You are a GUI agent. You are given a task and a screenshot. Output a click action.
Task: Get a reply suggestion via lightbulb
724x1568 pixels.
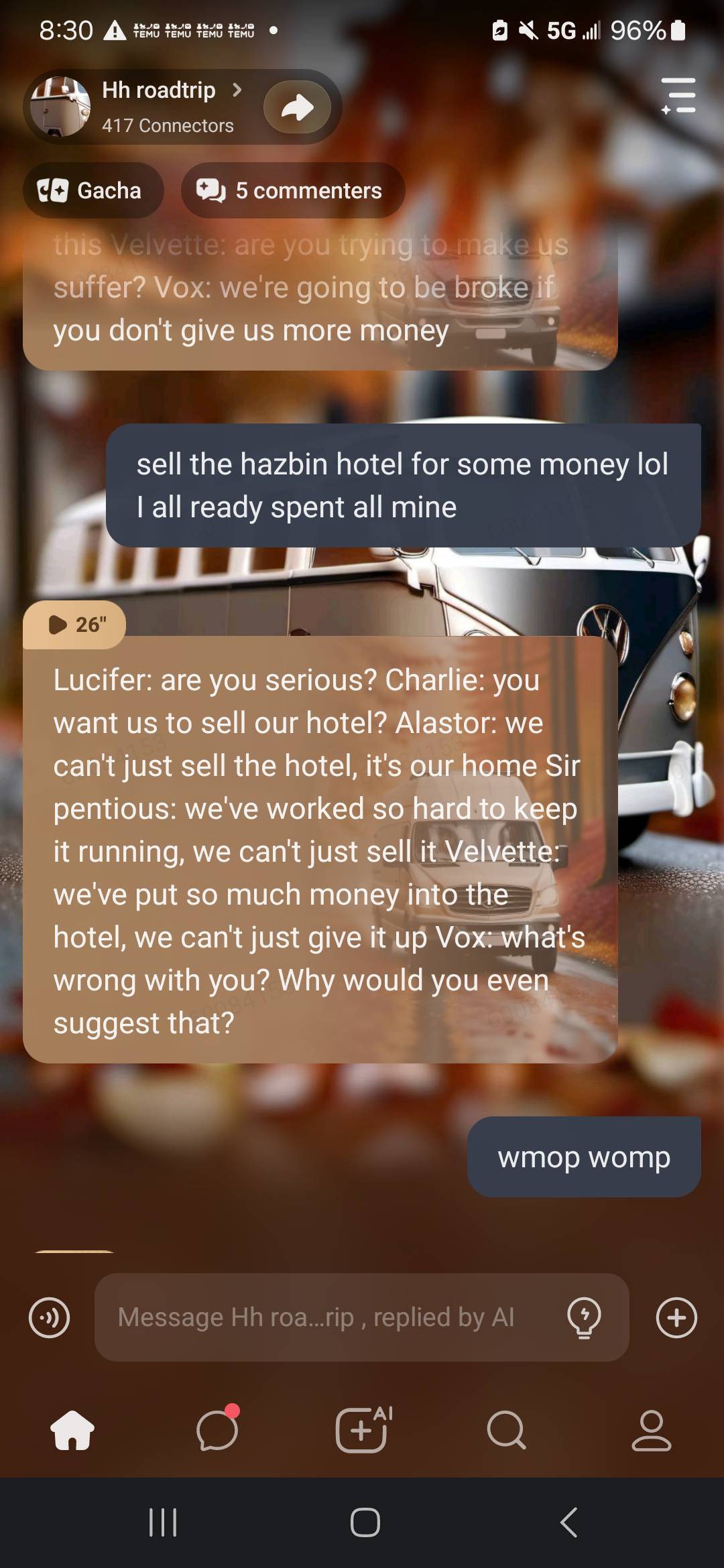[x=584, y=1317]
